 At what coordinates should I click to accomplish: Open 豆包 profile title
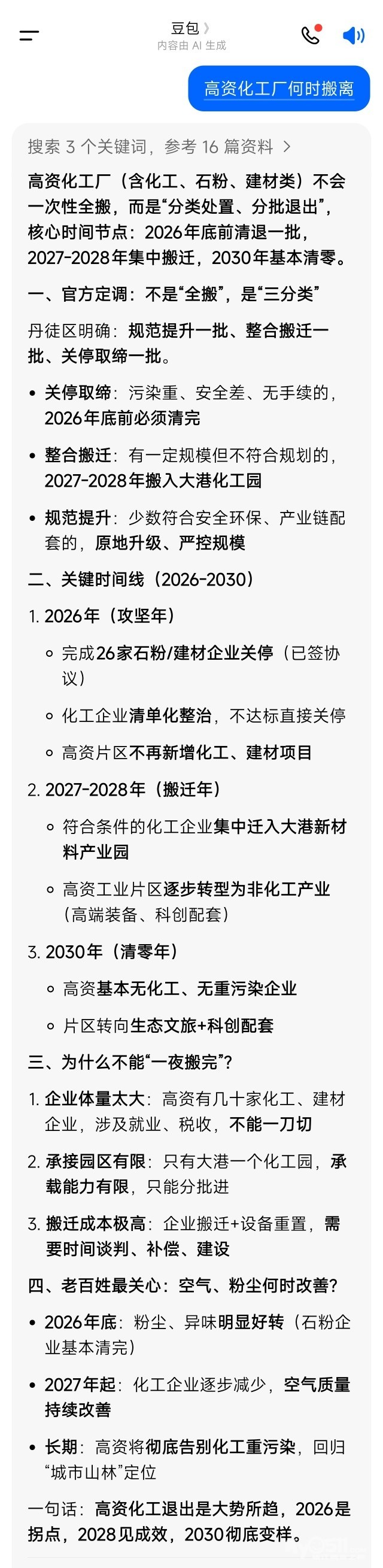point(190,29)
